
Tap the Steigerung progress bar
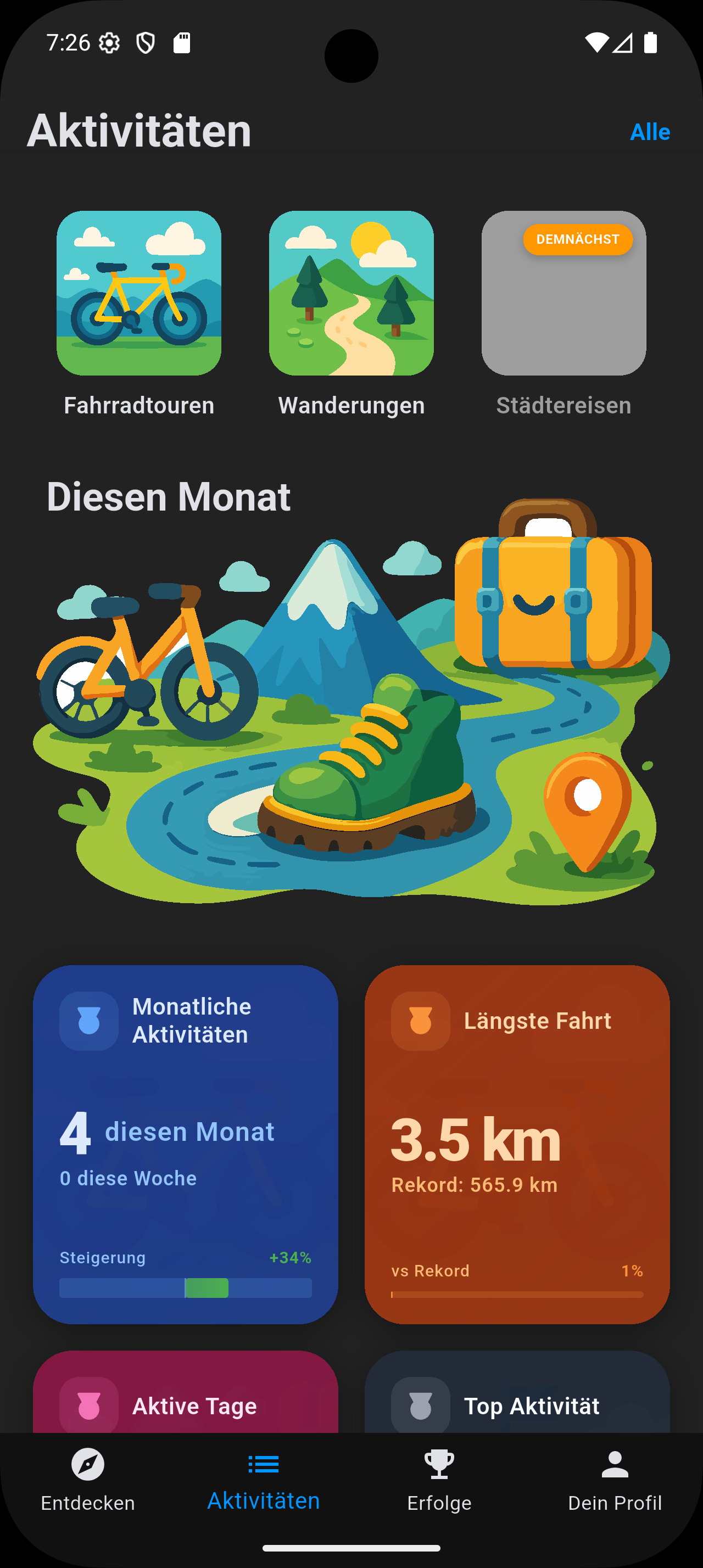(x=185, y=1290)
